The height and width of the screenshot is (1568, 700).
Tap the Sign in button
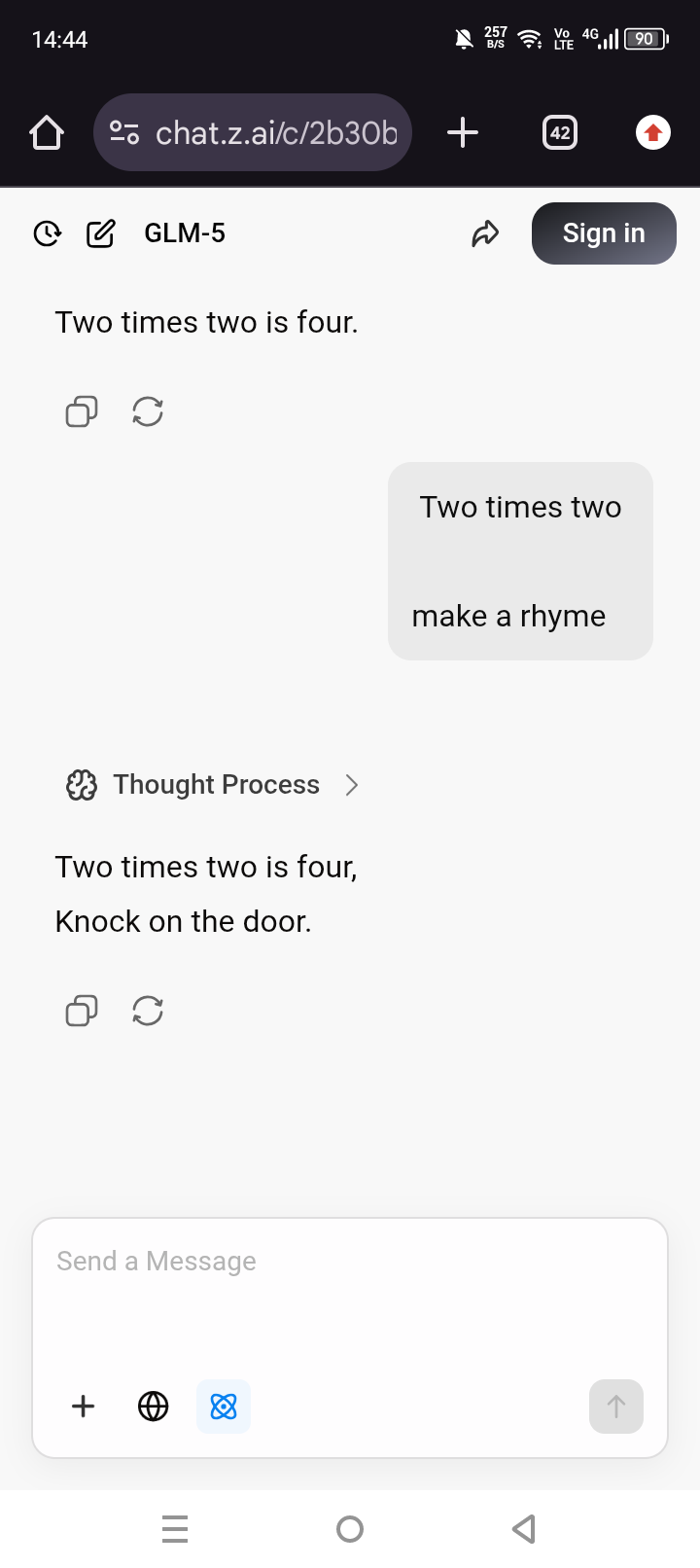point(603,233)
